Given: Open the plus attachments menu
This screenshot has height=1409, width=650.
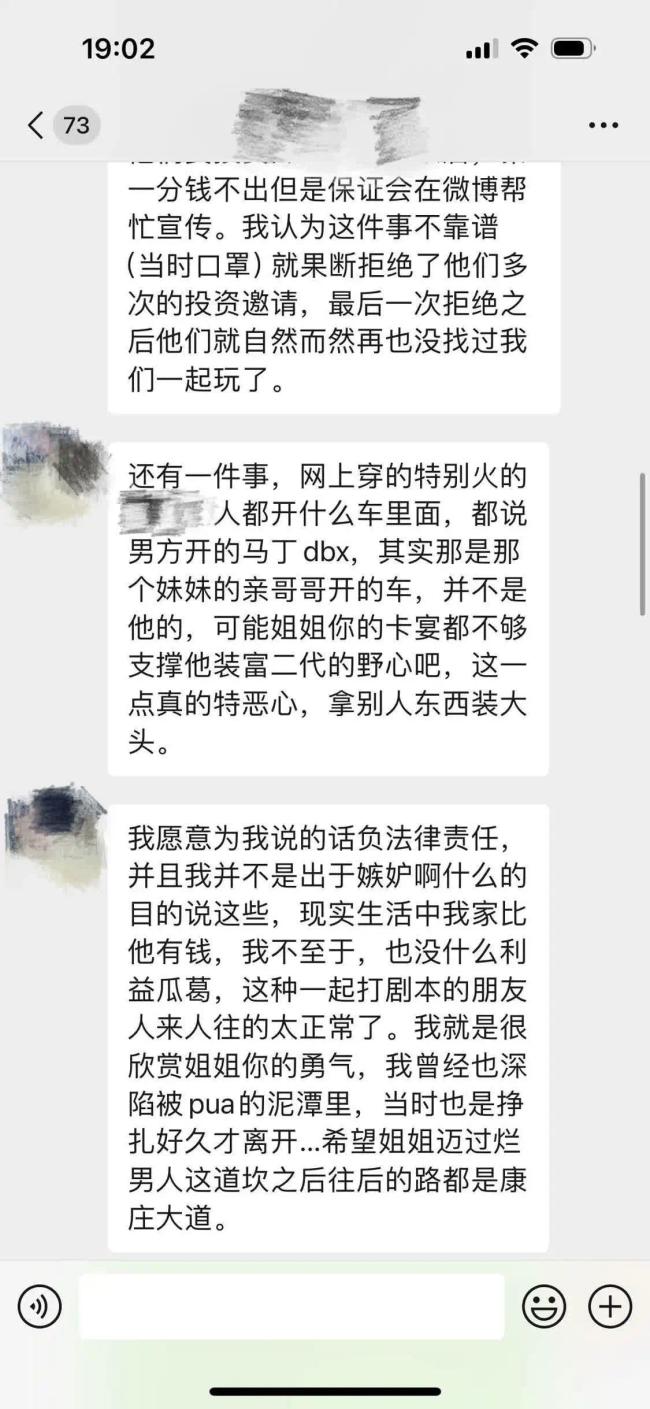Looking at the screenshot, I should (609, 1306).
